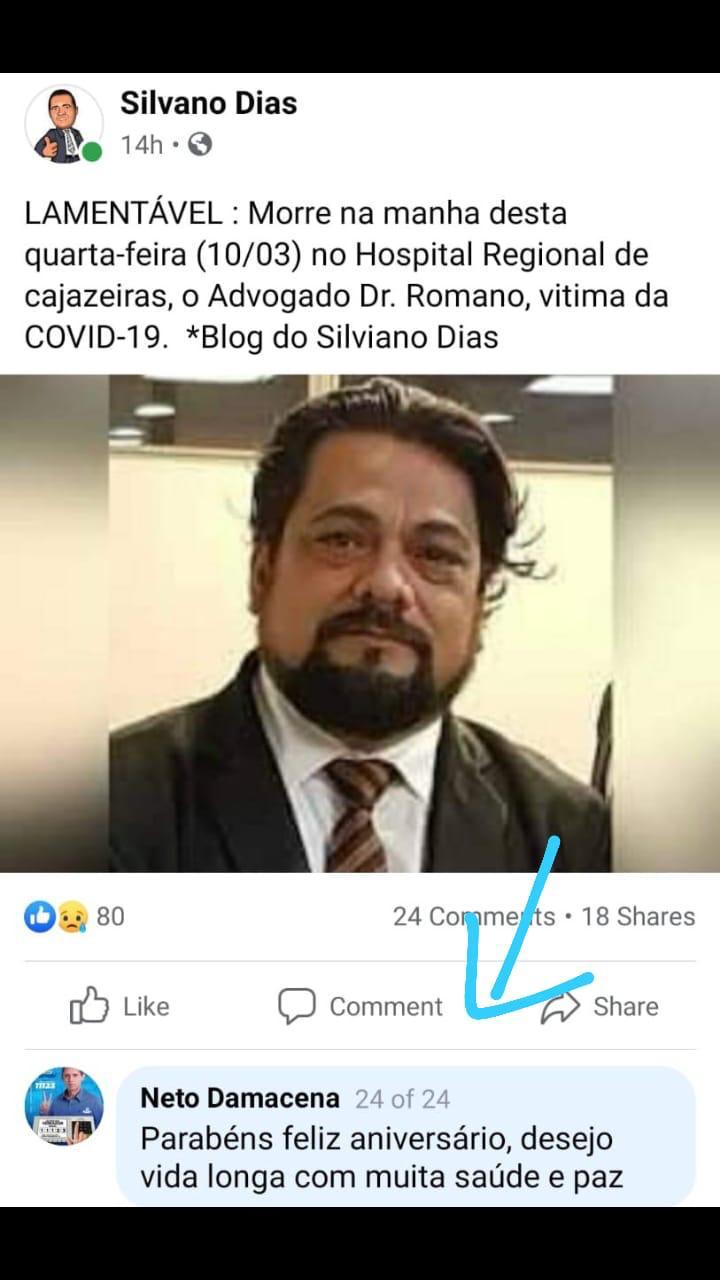This screenshot has height=1280, width=720.
Task: Open Silvano Dias's profile picture
Action: pos(63,124)
